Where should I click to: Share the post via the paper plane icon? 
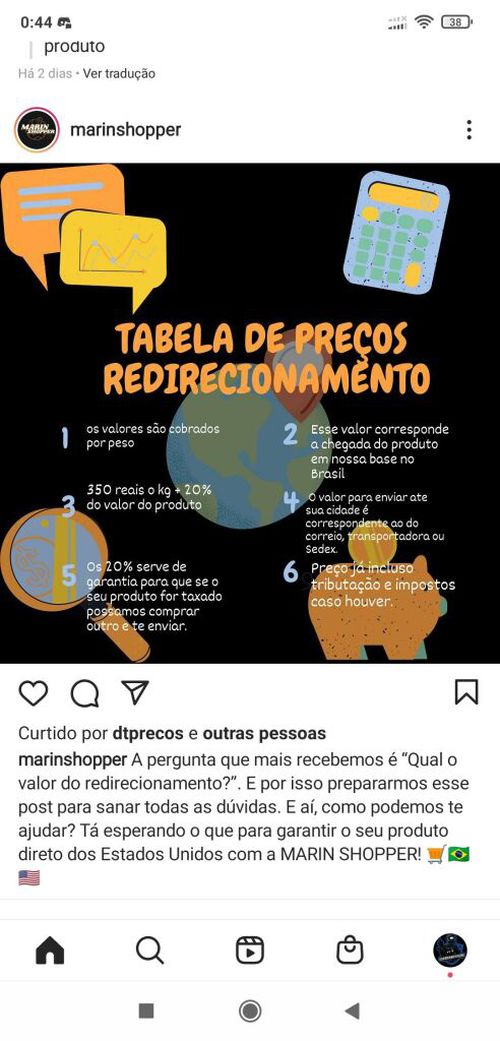tap(135, 692)
